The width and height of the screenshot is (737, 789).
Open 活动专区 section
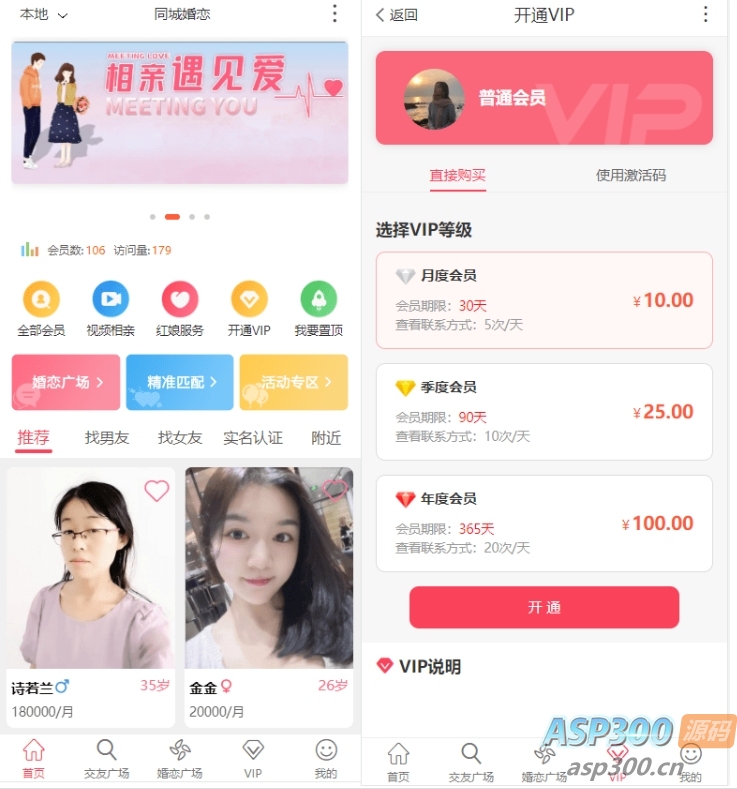tap(294, 382)
